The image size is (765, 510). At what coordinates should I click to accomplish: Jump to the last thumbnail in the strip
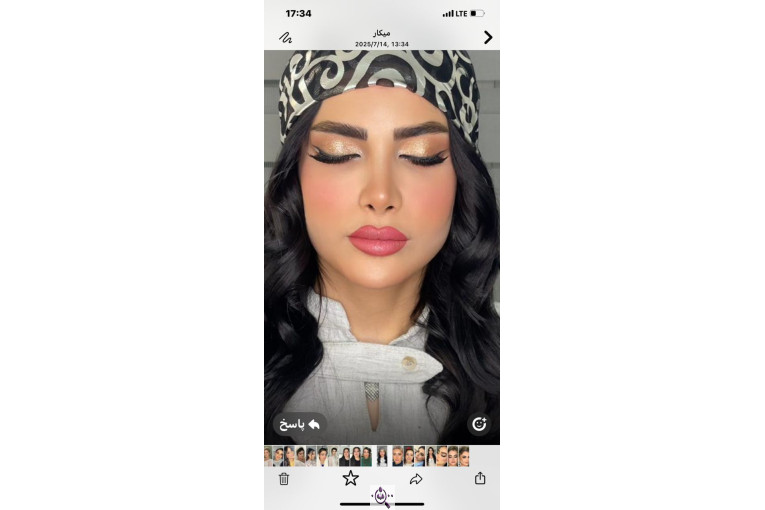pyautogui.click(x=464, y=456)
